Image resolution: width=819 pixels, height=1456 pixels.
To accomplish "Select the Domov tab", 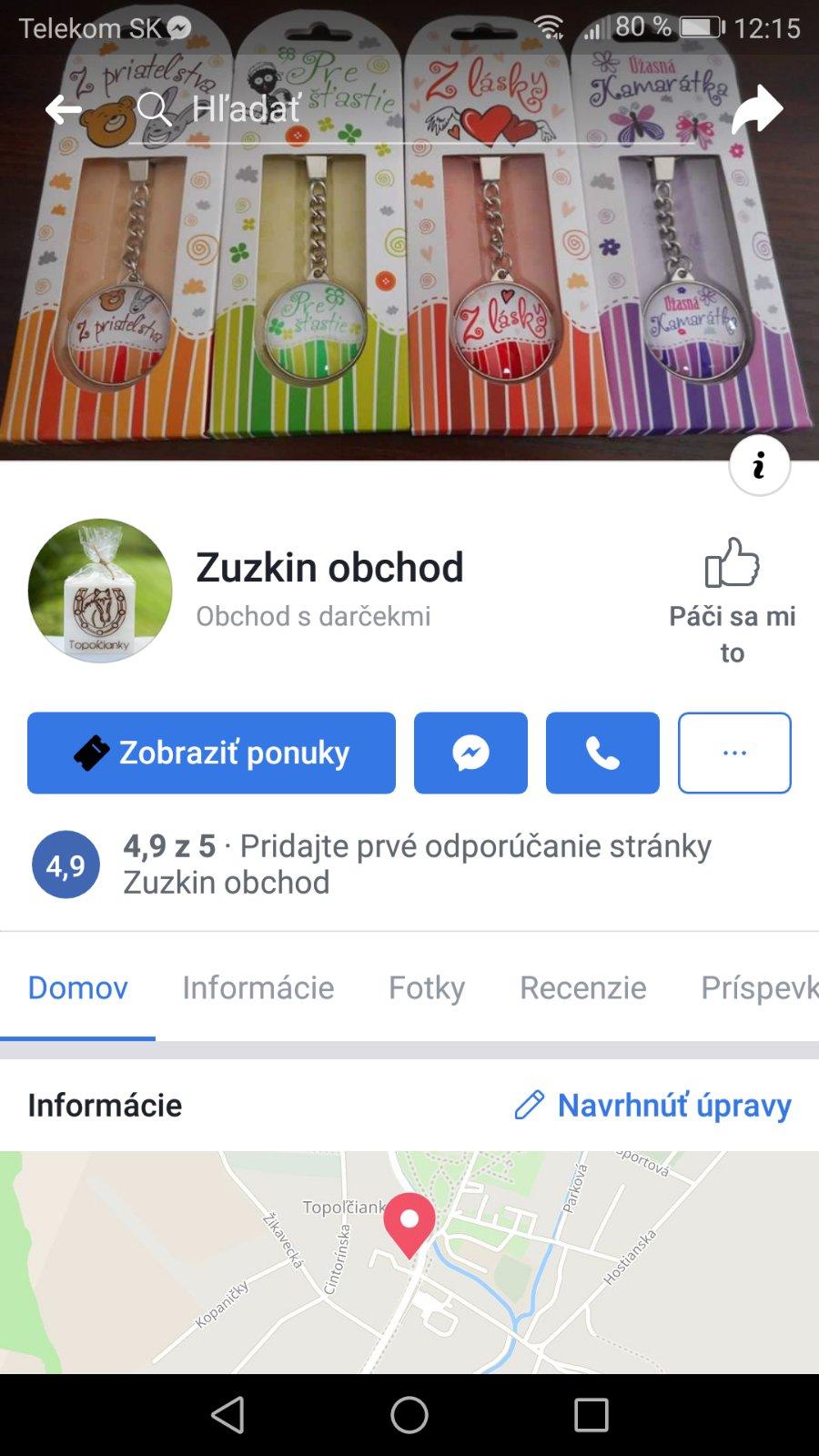I will coord(77,987).
